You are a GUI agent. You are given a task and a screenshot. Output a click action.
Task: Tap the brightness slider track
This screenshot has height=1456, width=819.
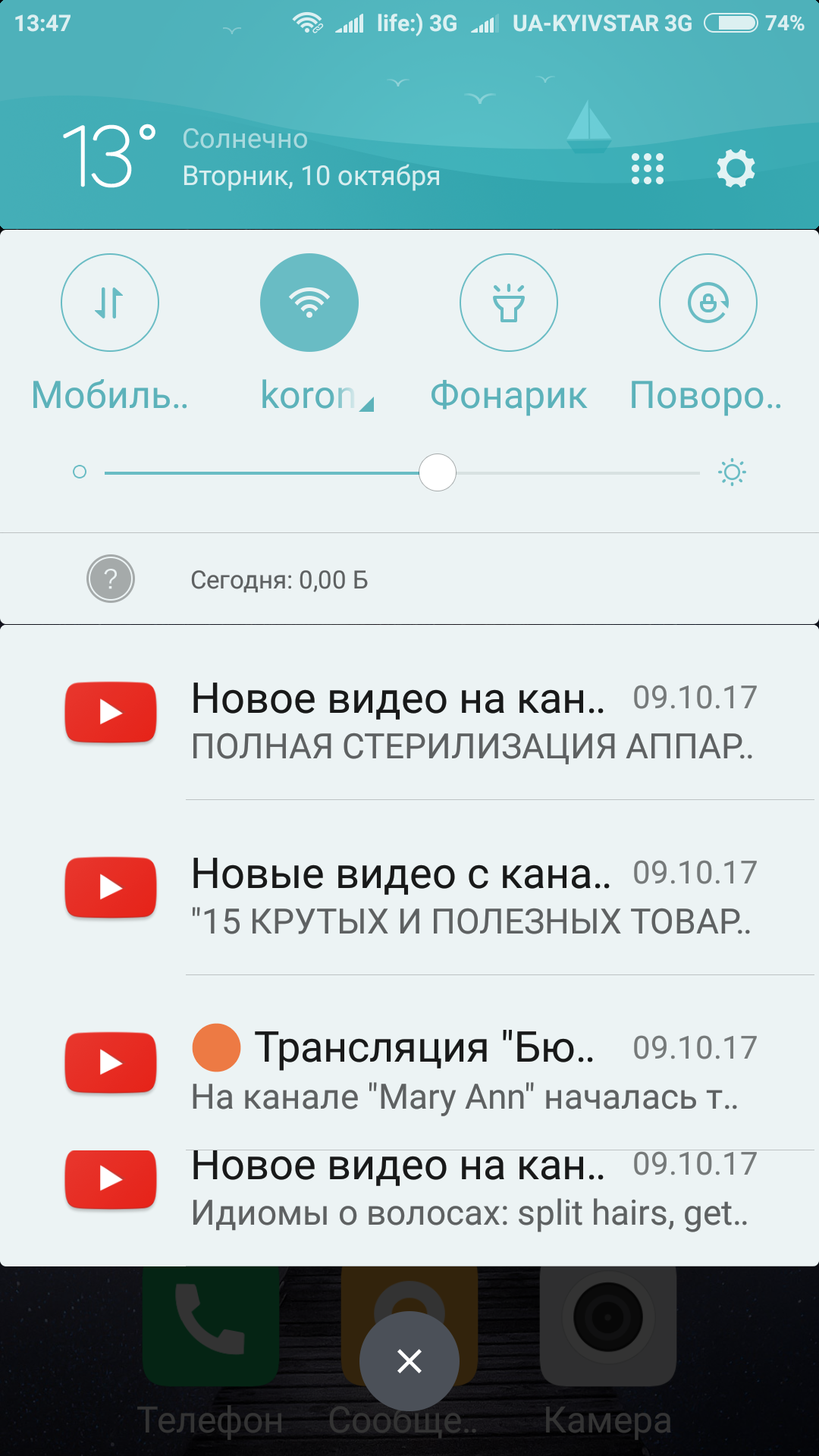402,472
